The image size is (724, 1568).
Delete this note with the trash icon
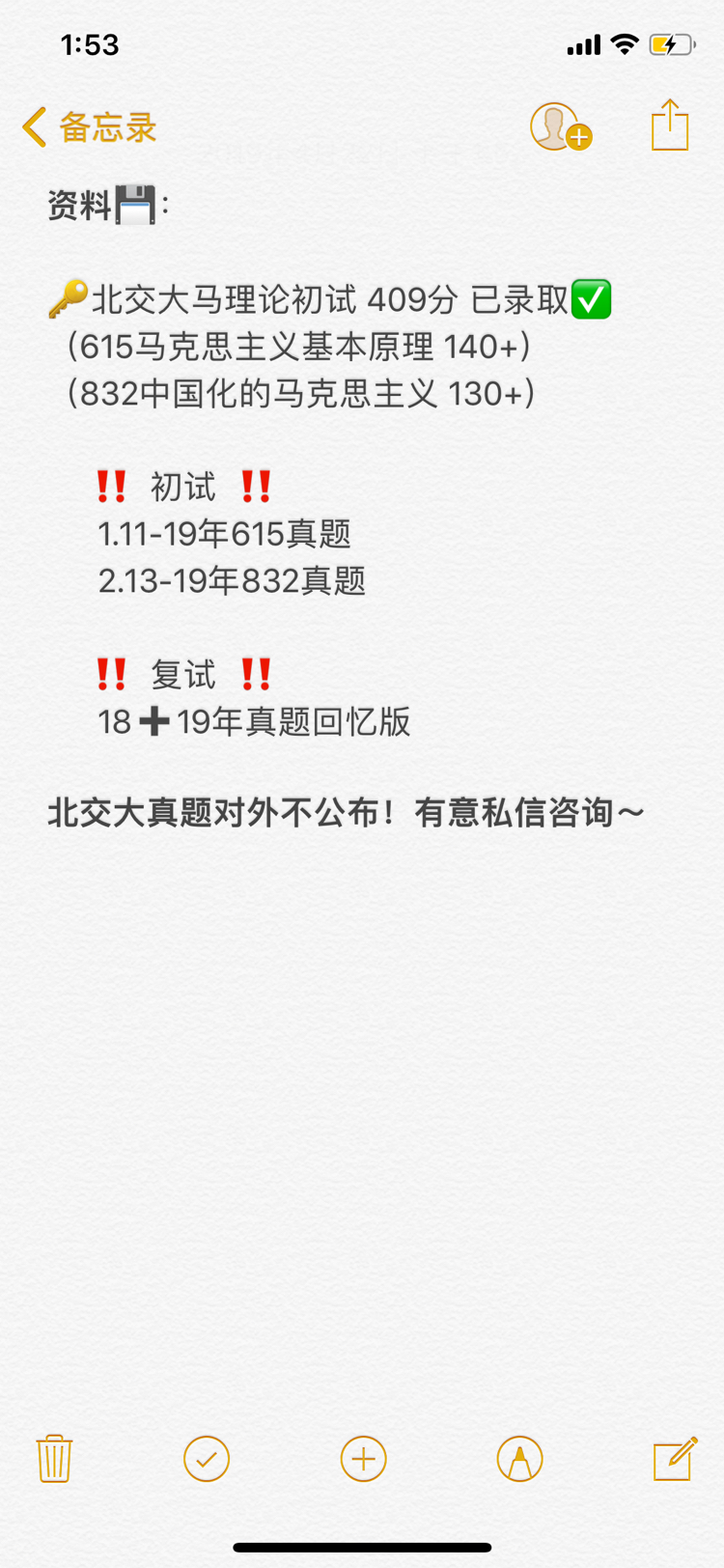[x=54, y=1458]
